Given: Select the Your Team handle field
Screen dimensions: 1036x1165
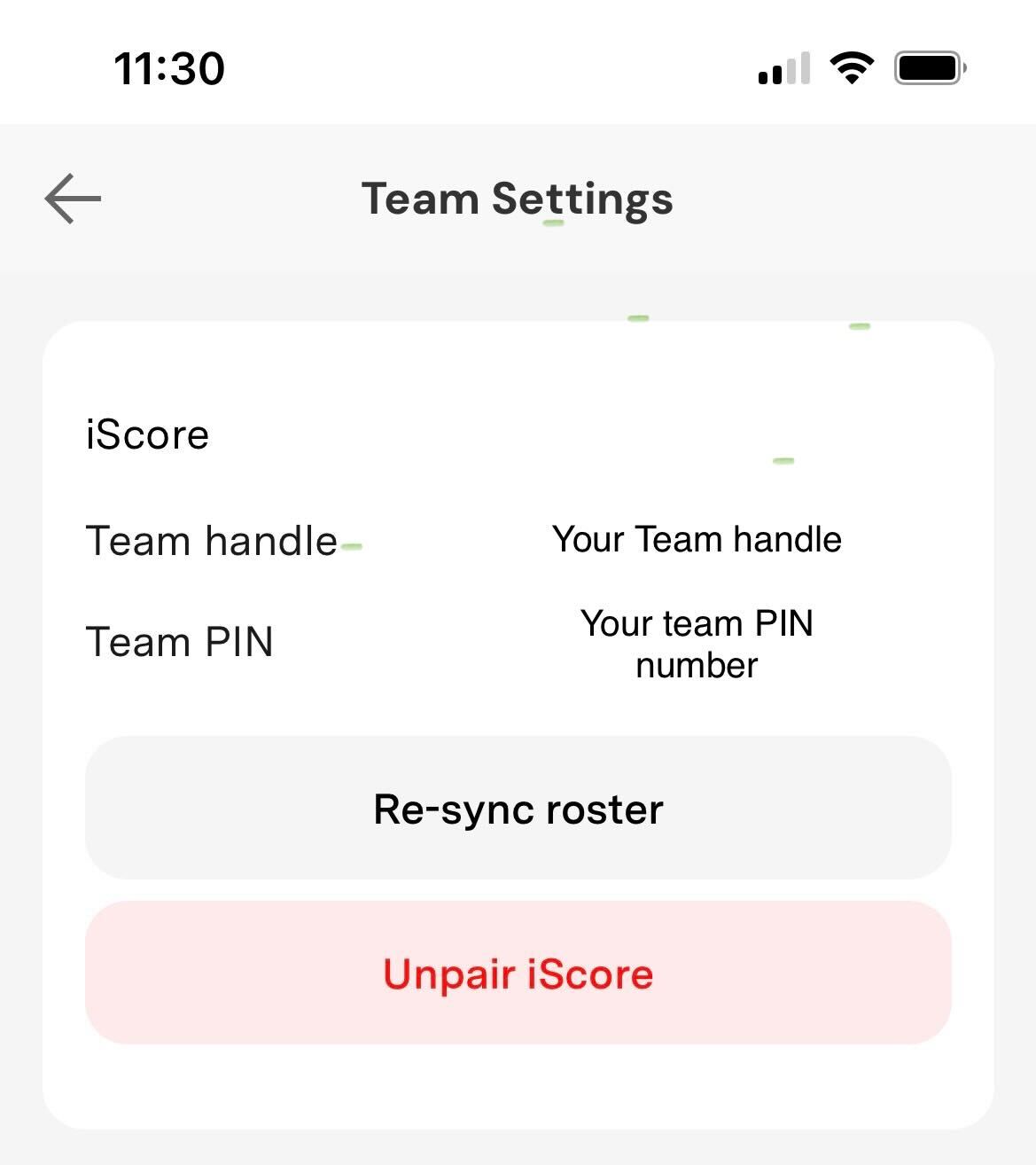Looking at the screenshot, I should (x=697, y=538).
